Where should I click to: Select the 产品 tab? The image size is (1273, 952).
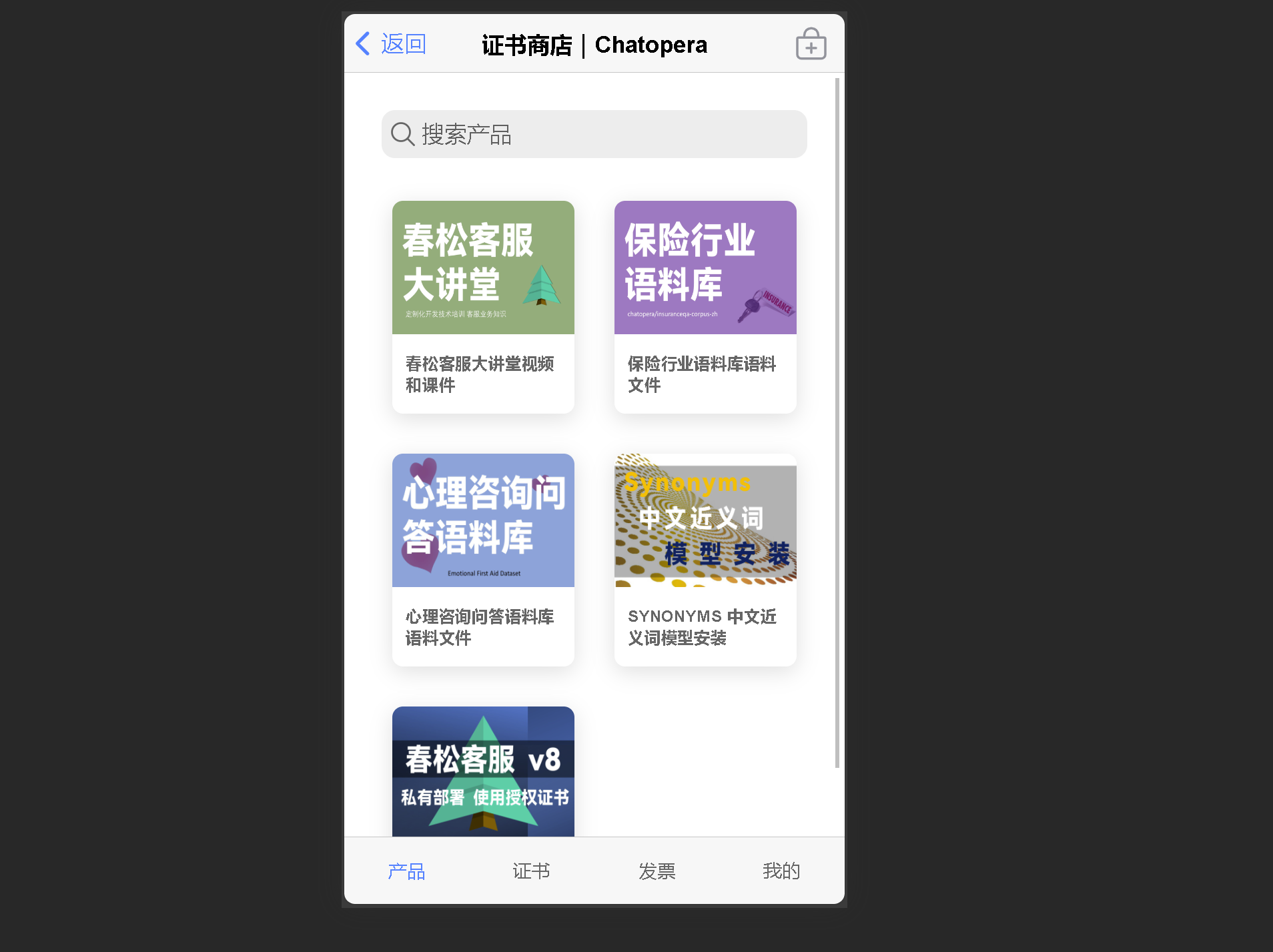(406, 871)
